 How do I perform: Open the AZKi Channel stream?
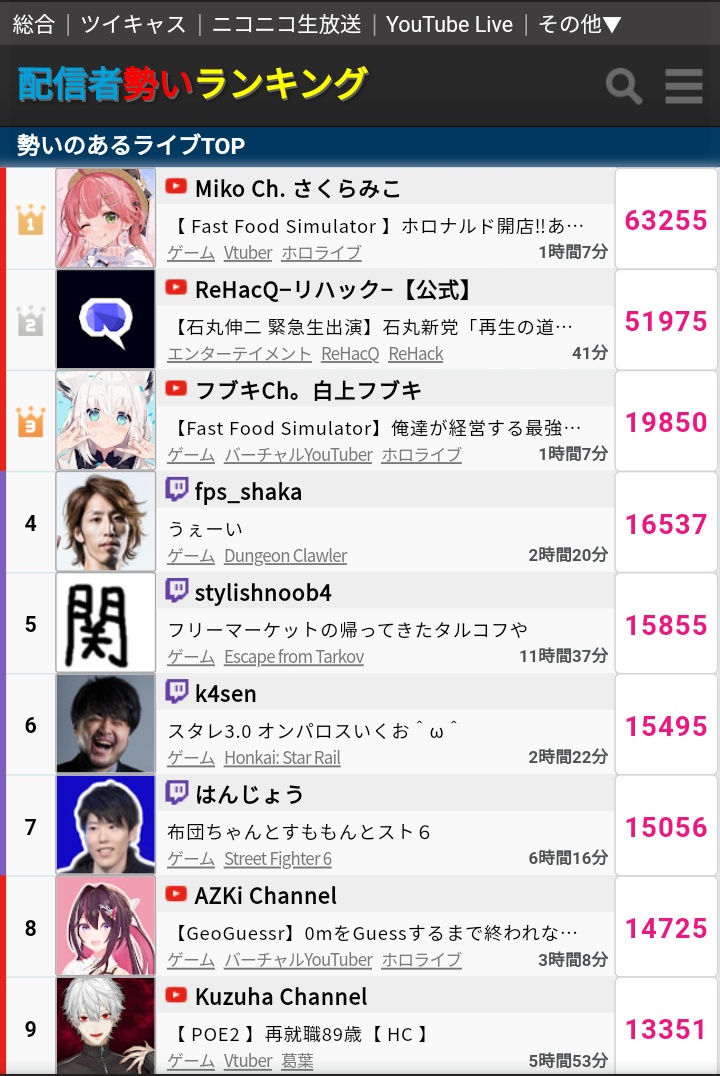click(266, 896)
